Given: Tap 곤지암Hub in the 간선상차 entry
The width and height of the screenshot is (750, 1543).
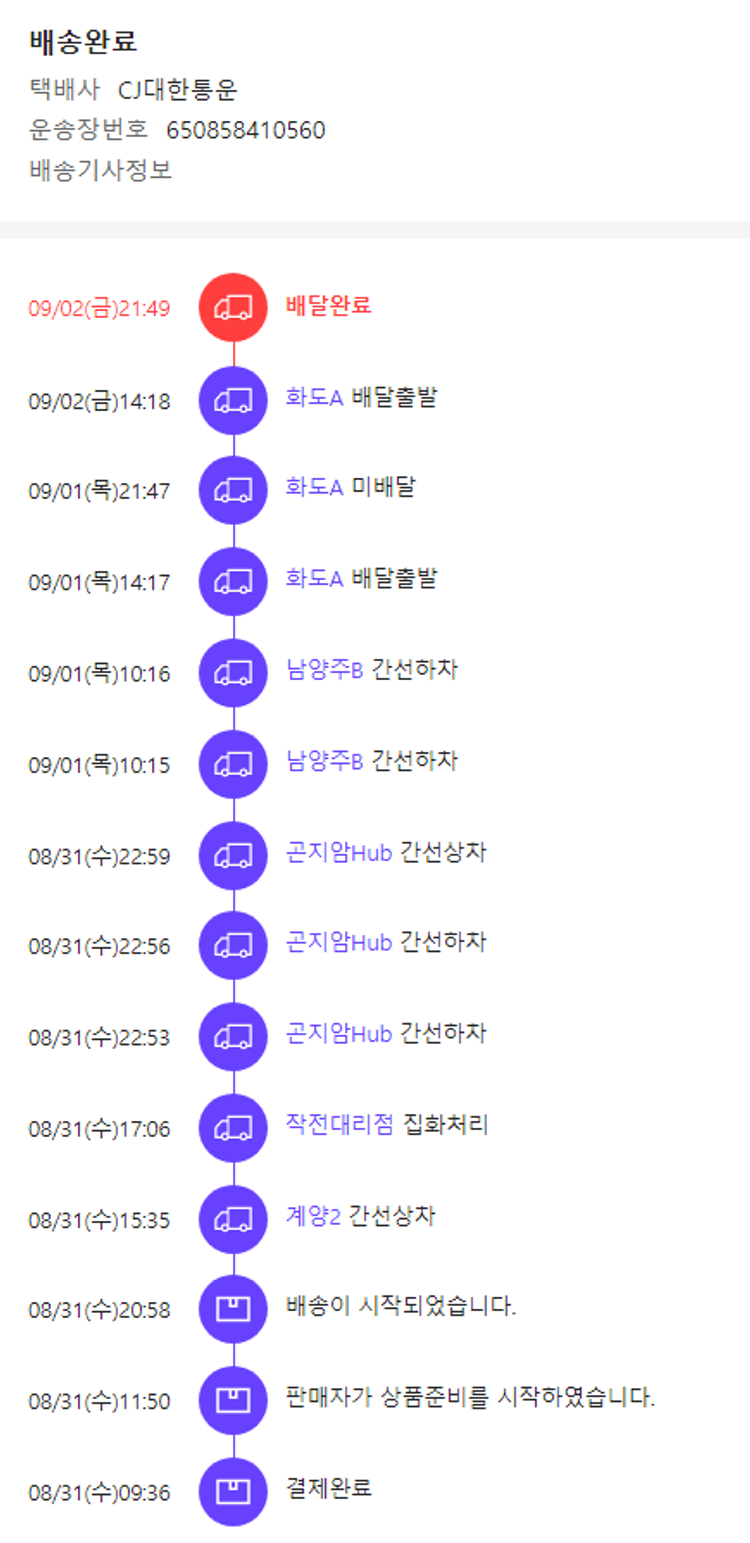Looking at the screenshot, I should click(x=338, y=853).
